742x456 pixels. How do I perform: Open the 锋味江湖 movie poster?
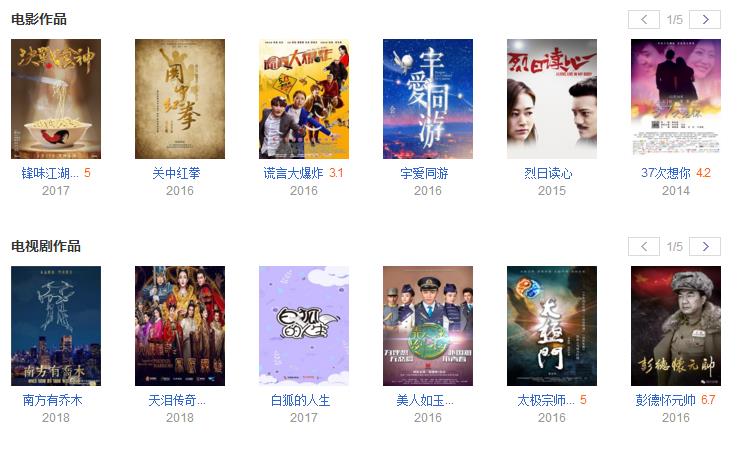(56, 99)
